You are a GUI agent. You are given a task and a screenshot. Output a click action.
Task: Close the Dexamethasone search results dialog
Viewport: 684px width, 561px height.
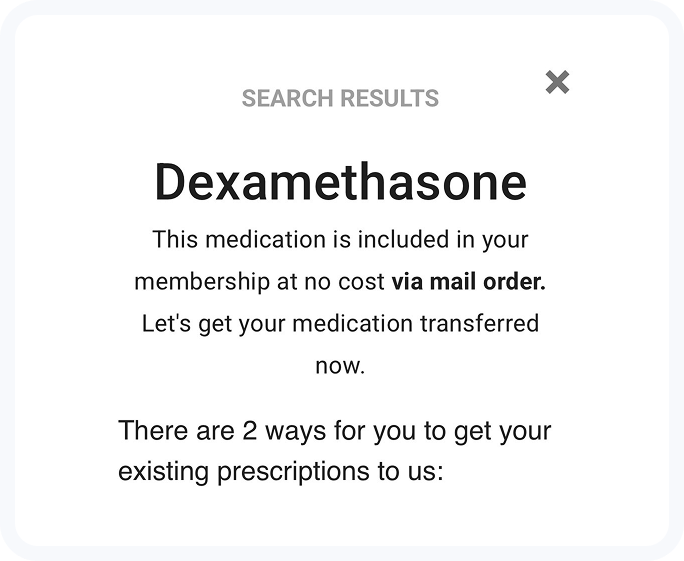pos(557,82)
